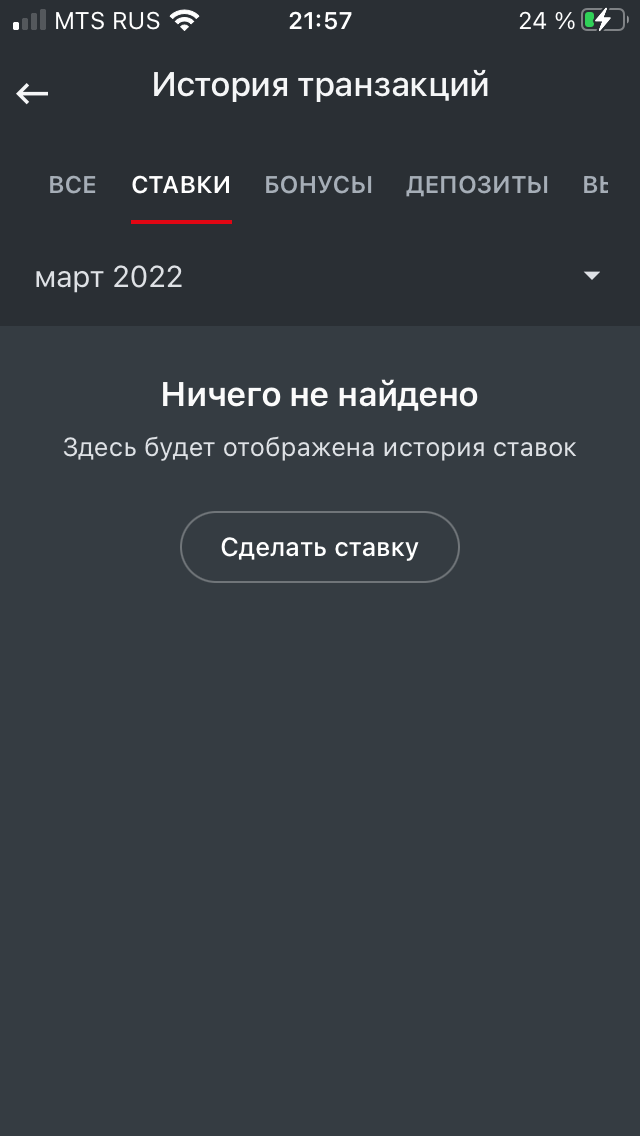
Task: Go back from transaction history
Action: click(x=32, y=93)
